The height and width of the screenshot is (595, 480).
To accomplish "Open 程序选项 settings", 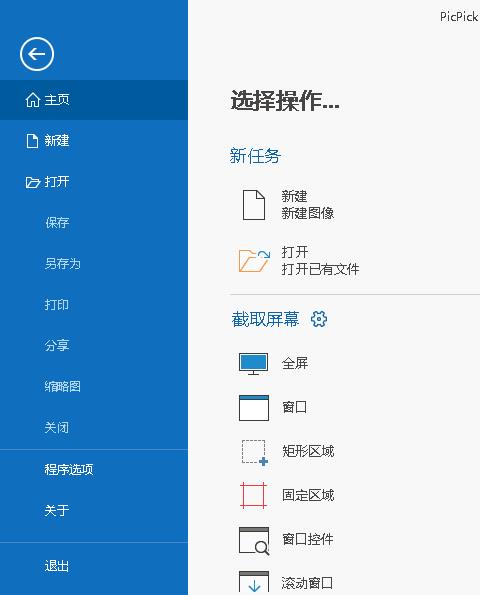I will point(94,469).
